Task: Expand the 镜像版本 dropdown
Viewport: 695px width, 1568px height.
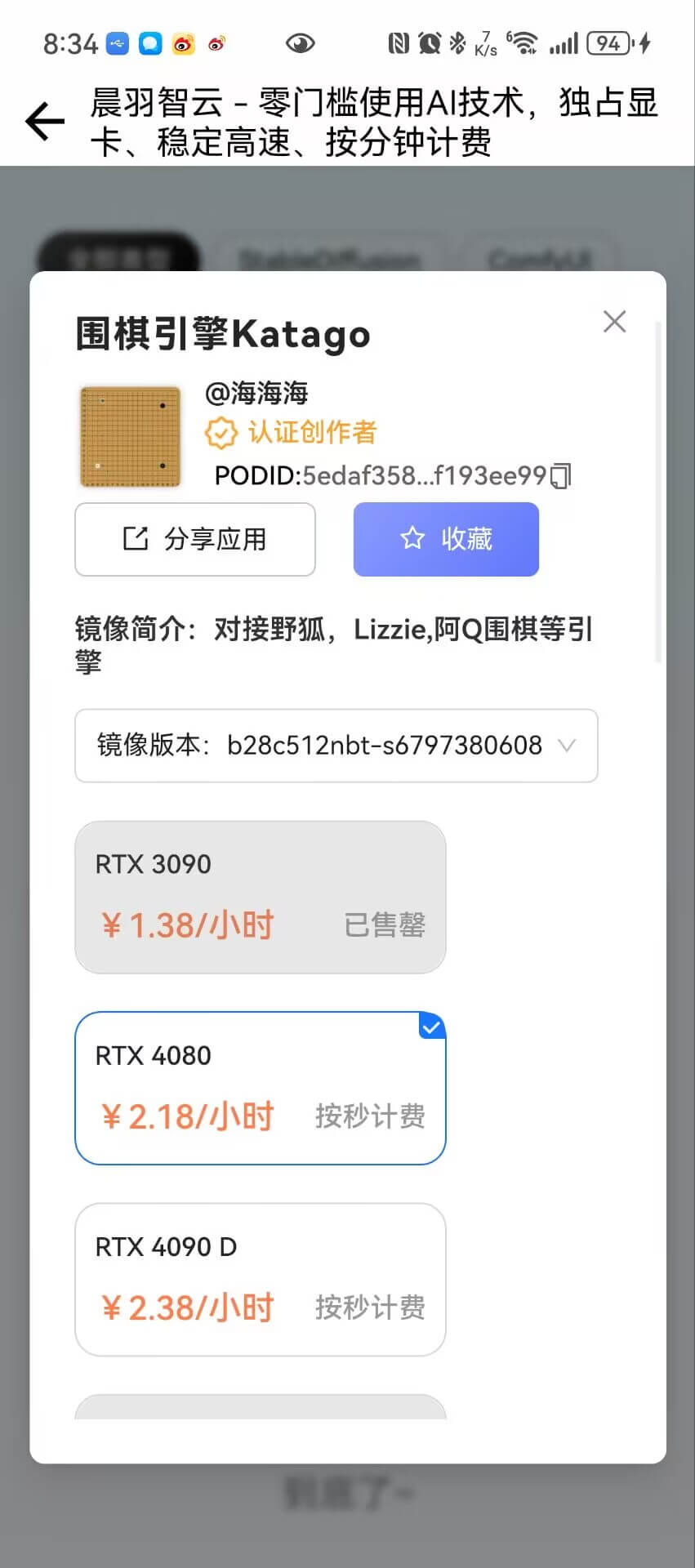Action: (x=336, y=746)
